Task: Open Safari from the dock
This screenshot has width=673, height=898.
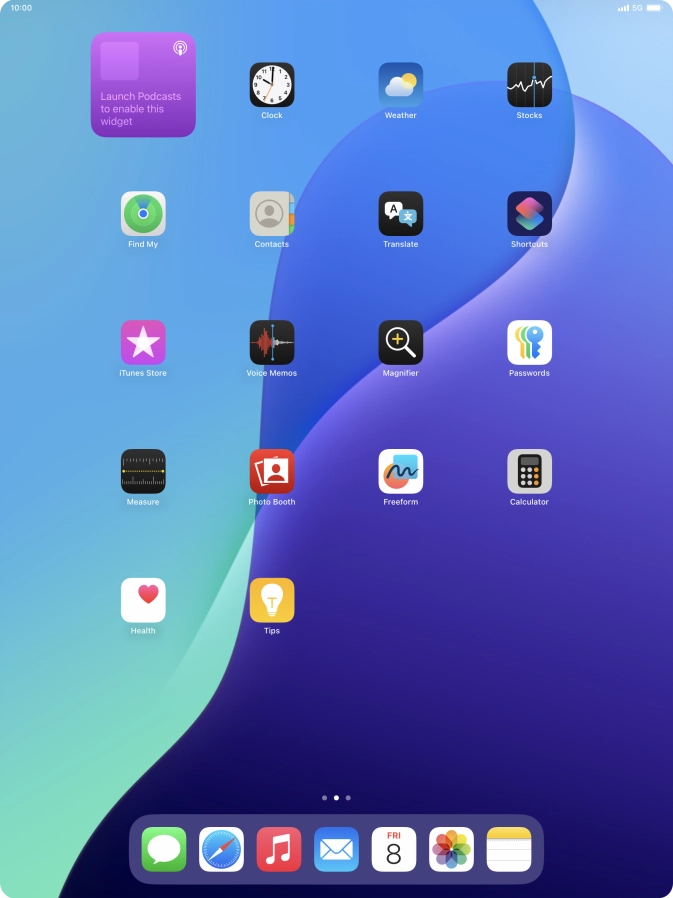Action: 221,849
